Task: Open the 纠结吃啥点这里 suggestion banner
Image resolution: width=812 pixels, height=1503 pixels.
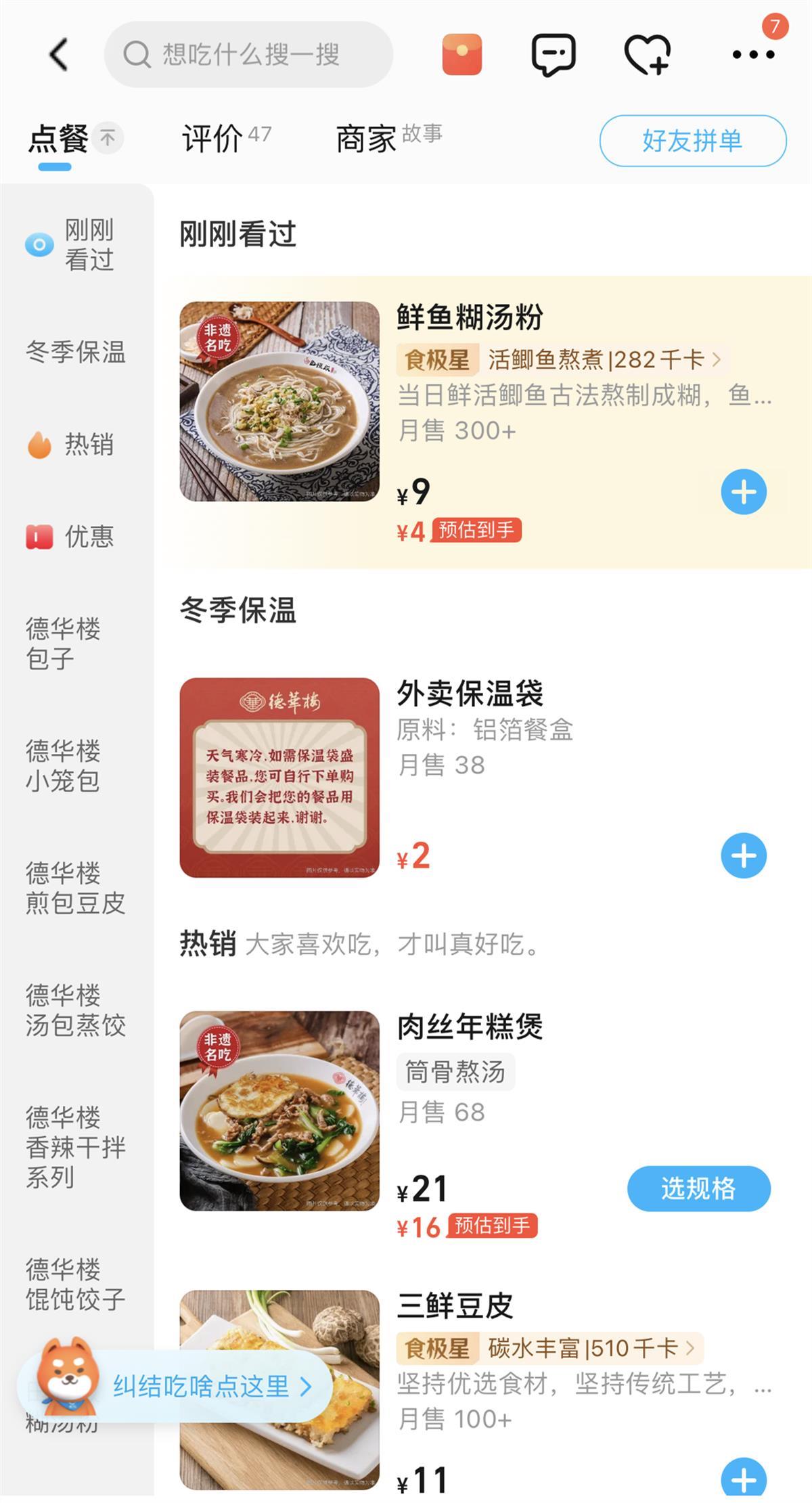Action: [x=200, y=1386]
